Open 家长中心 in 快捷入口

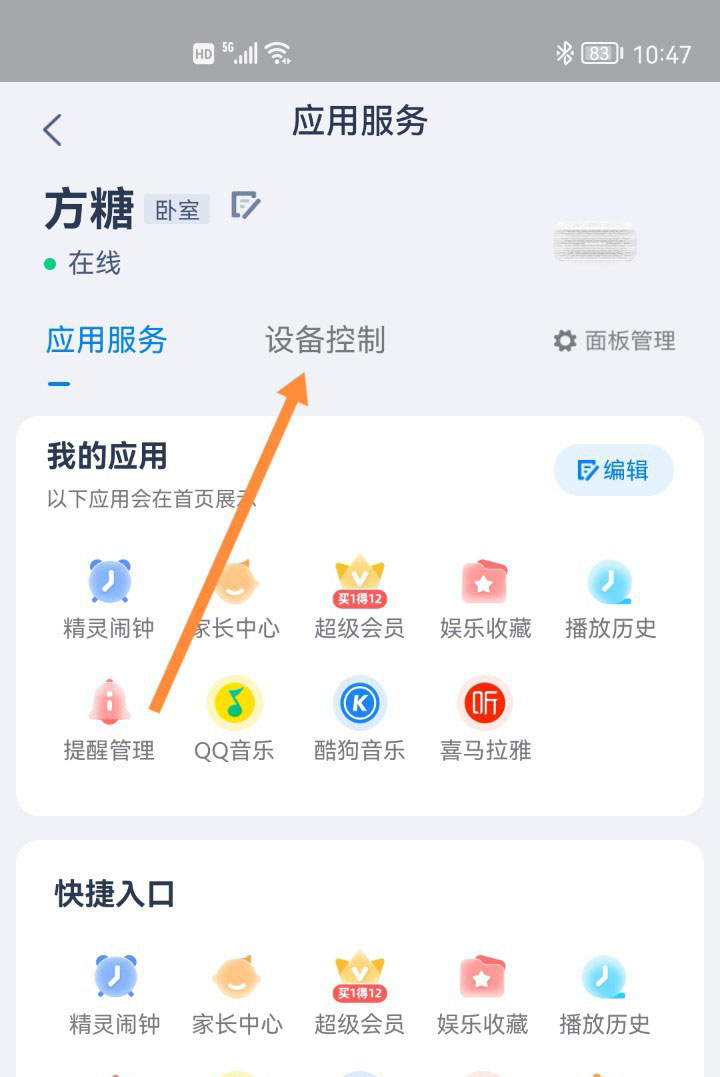237,994
